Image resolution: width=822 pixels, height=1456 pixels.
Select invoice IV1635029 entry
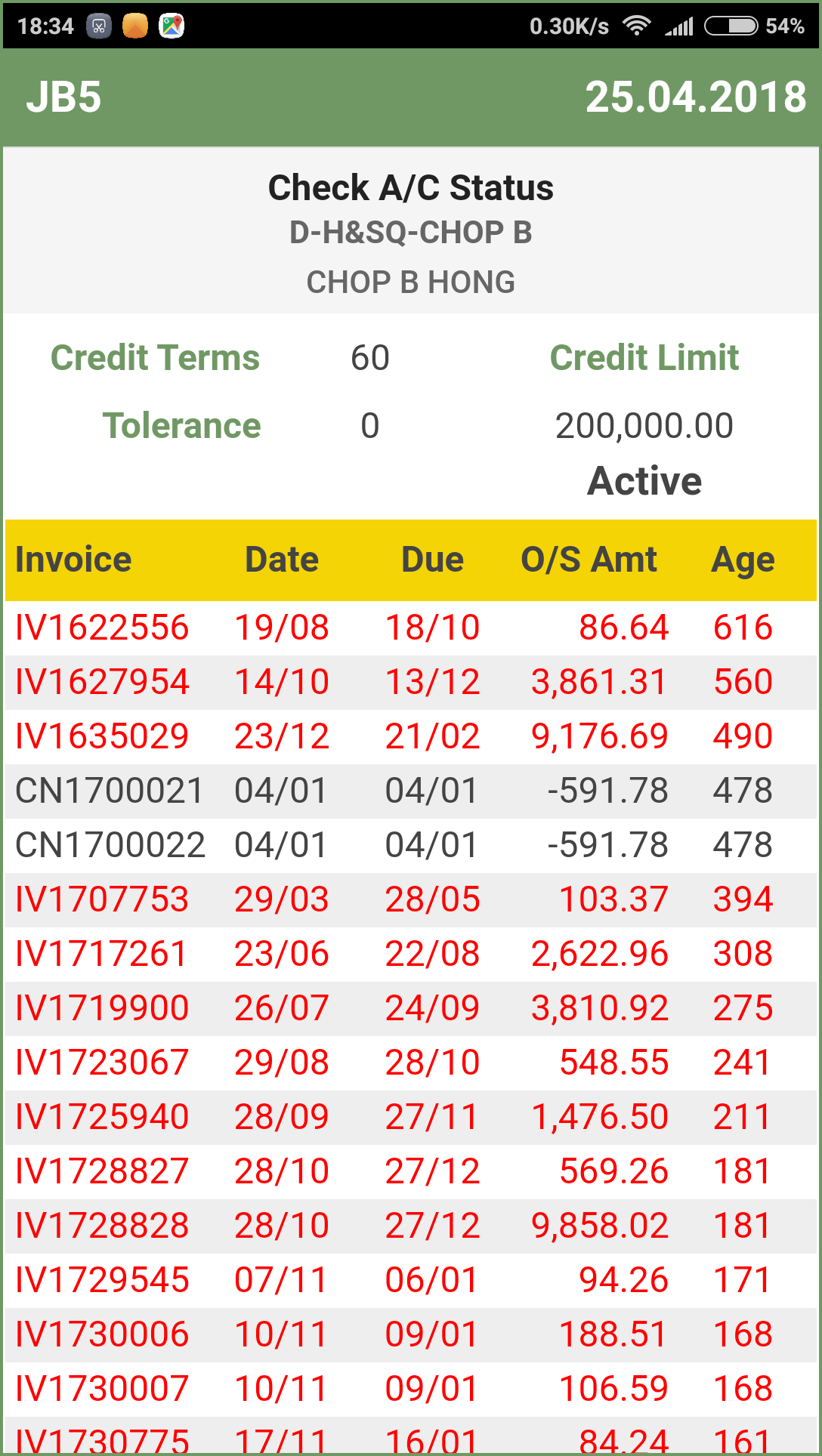[411, 737]
